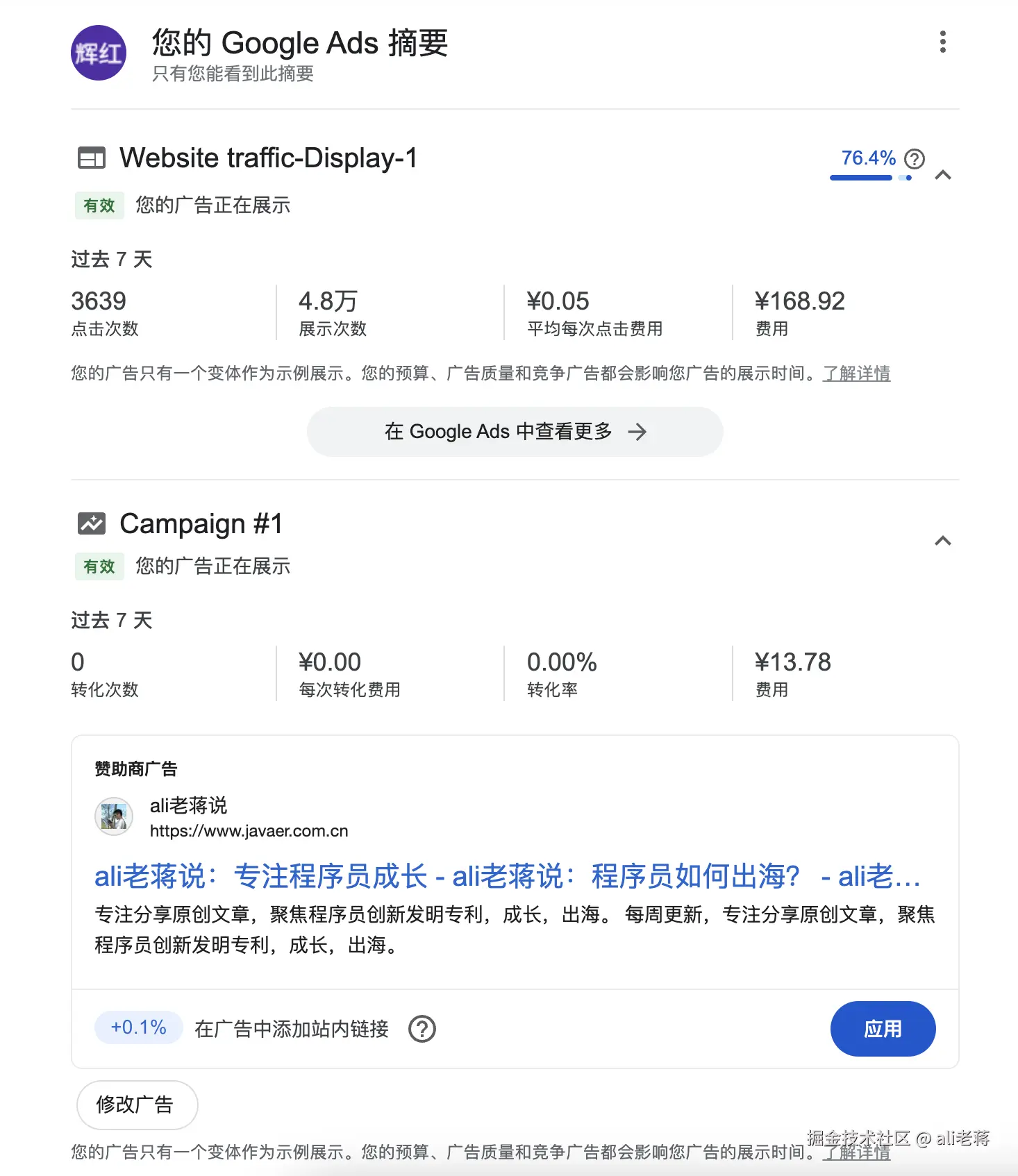Open help icon beside 在广告中添加站内链接
This screenshot has width=1018, height=1176.
pyautogui.click(x=422, y=1029)
